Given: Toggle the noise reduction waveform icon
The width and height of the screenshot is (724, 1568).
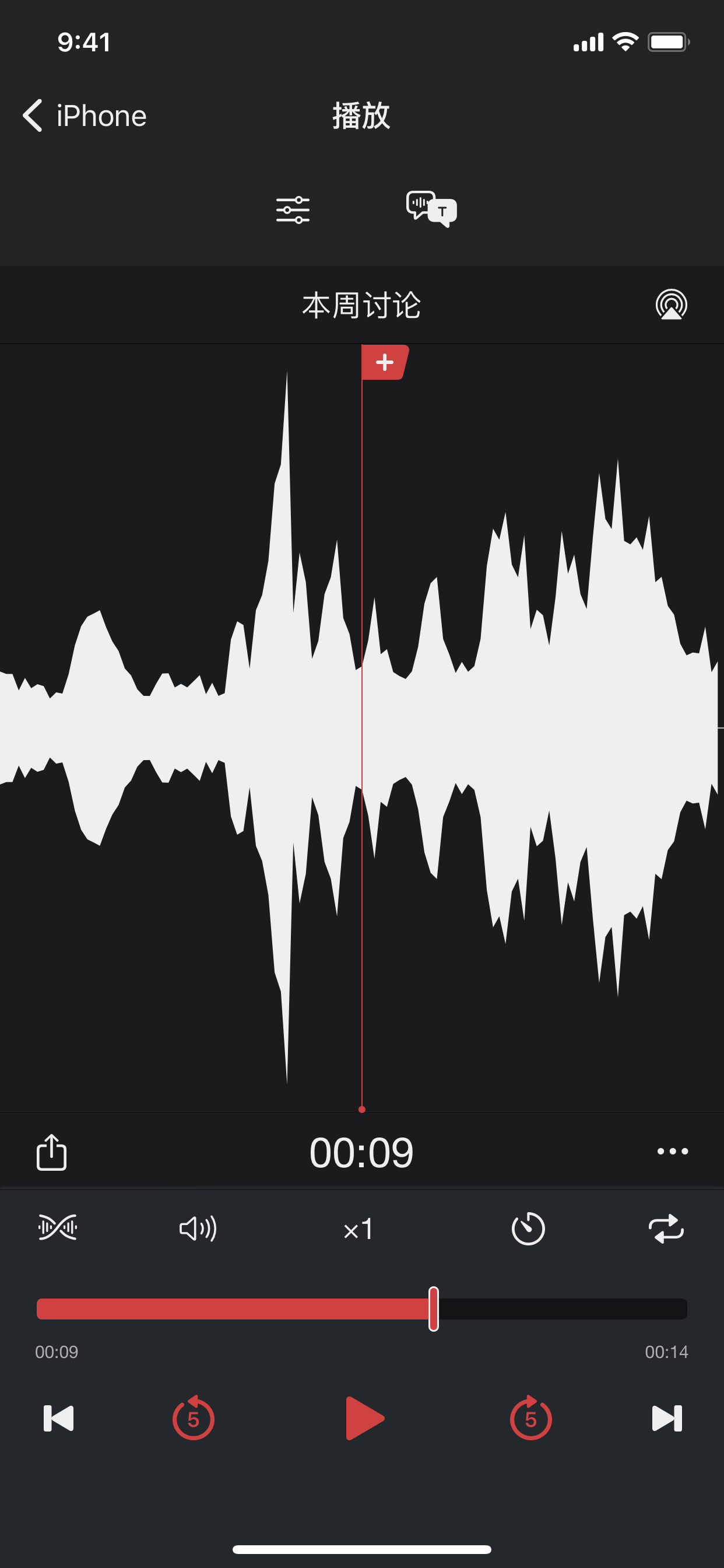Looking at the screenshot, I should 58,1228.
